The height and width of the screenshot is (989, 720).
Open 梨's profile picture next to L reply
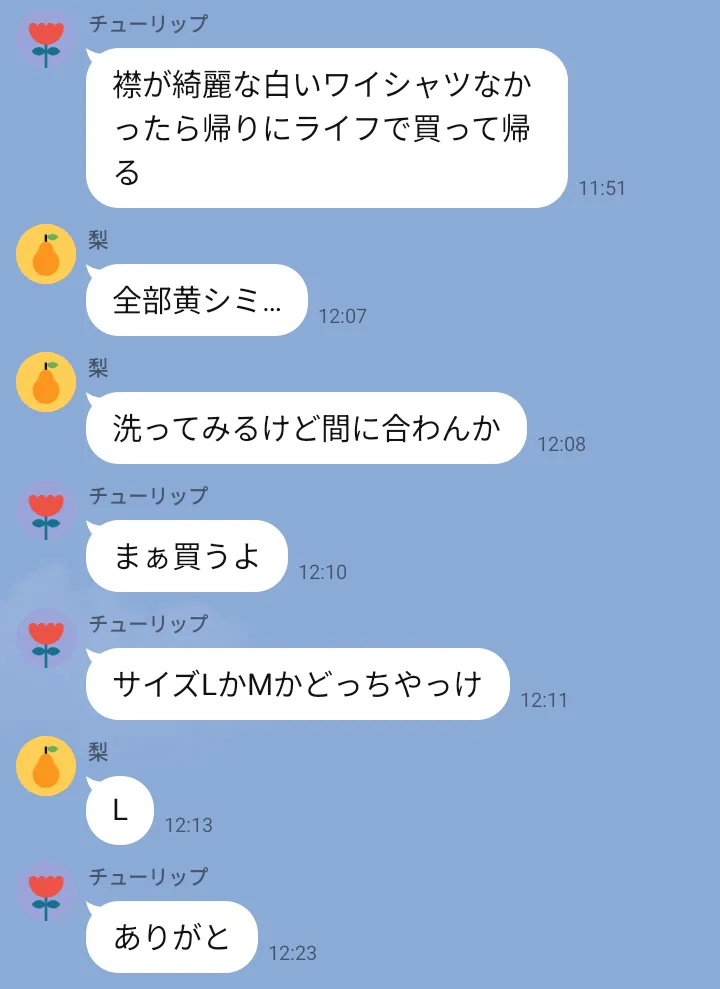pyautogui.click(x=46, y=766)
